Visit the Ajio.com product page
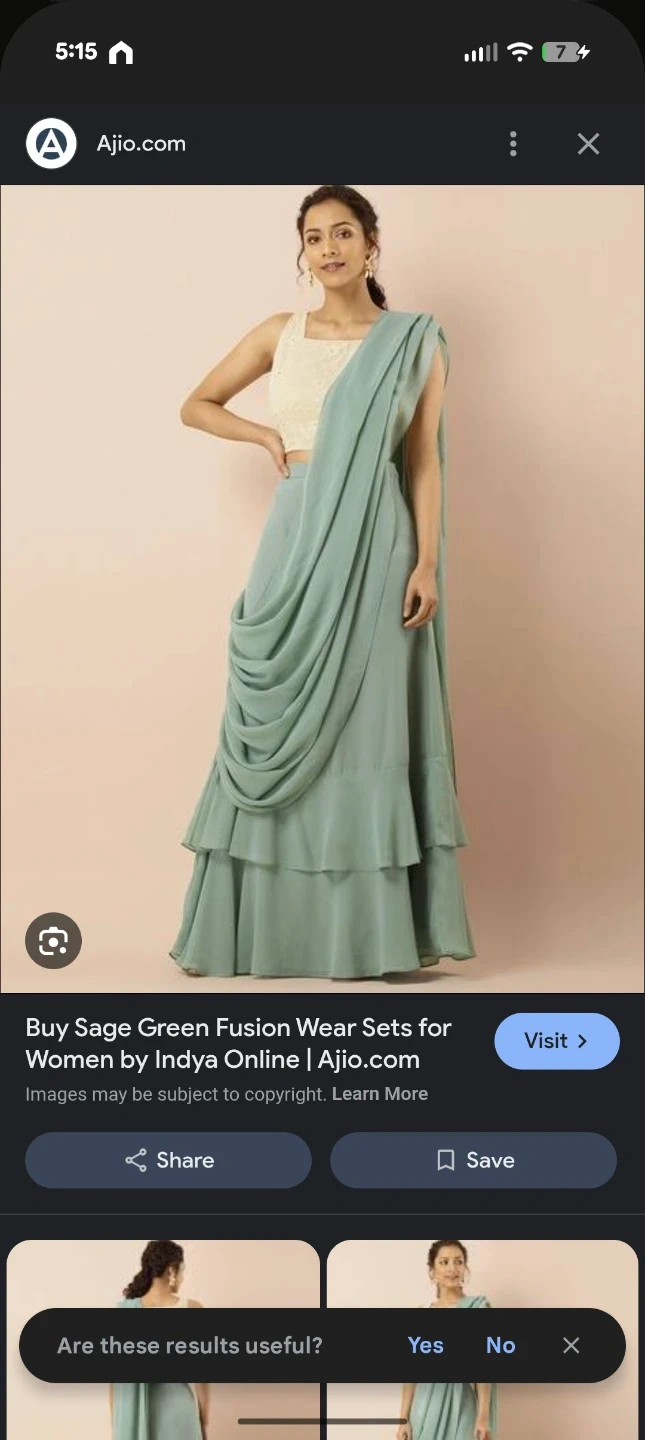Viewport: 645px width, 1440px height. tap(556, 1041)
